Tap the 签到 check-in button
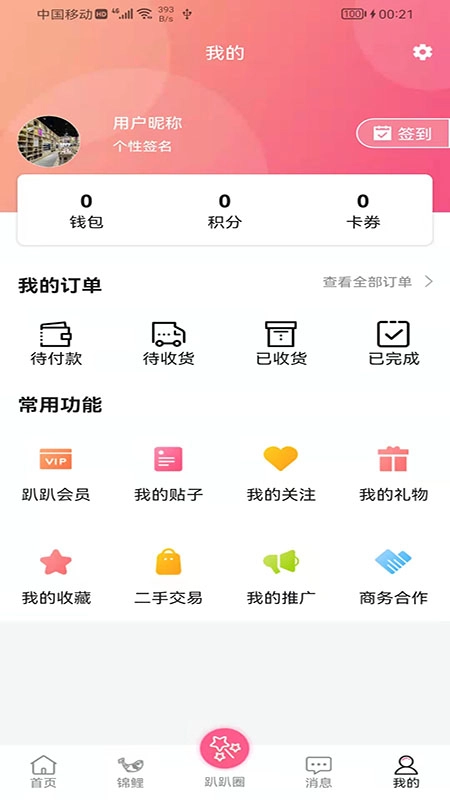 [403, 134]
